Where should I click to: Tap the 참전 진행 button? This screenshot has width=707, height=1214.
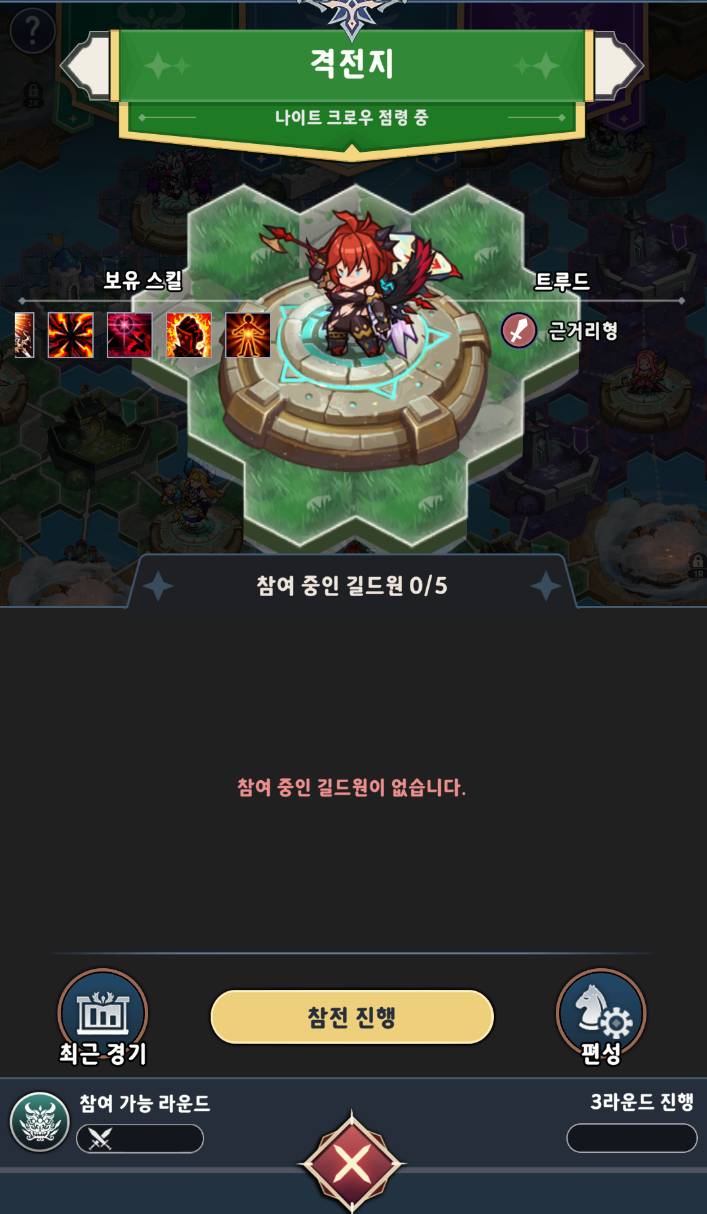[352, 1017]
